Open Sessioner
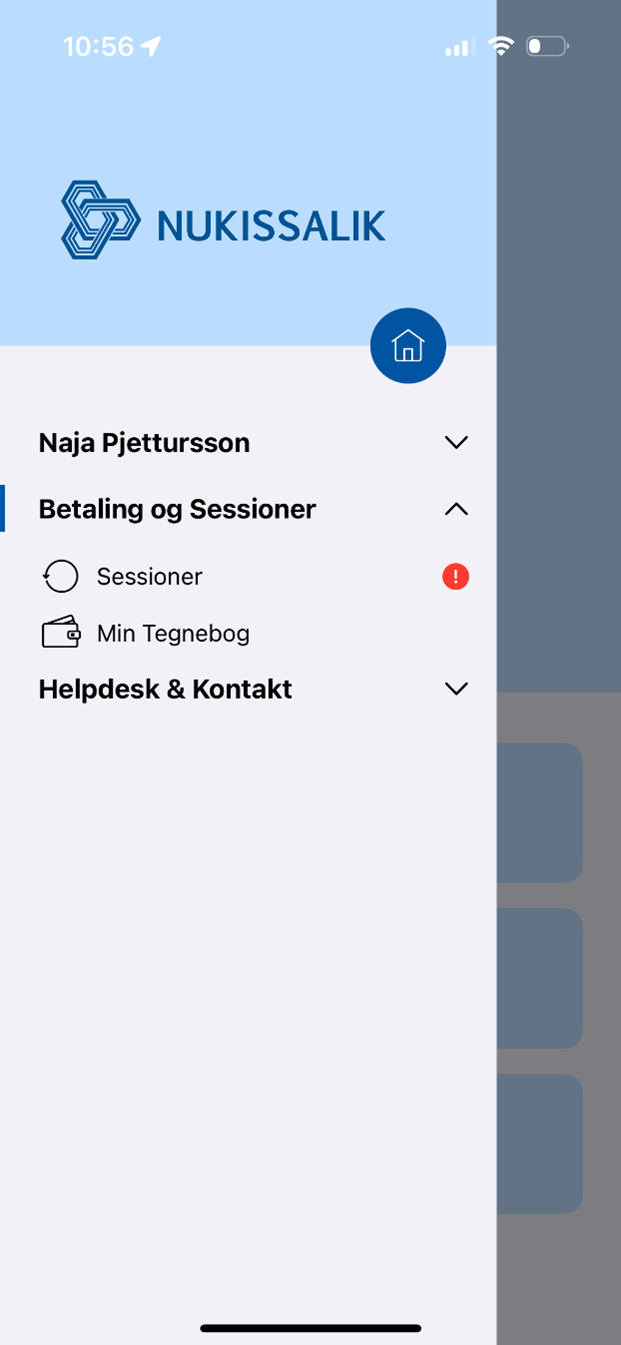This screenshot has height=1345, width=621. [x=149, y=577]
